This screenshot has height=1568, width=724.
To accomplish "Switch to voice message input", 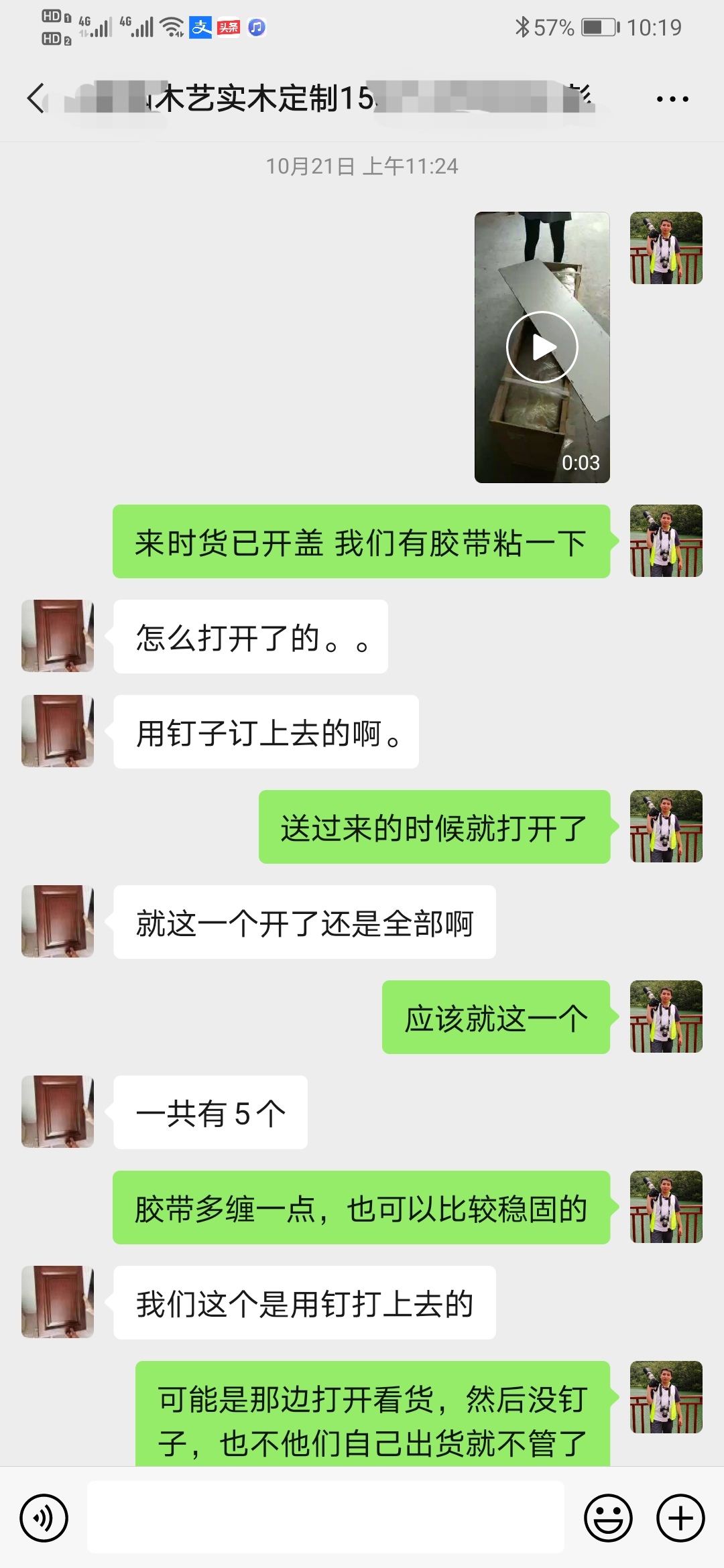I will coord(44,1518).
